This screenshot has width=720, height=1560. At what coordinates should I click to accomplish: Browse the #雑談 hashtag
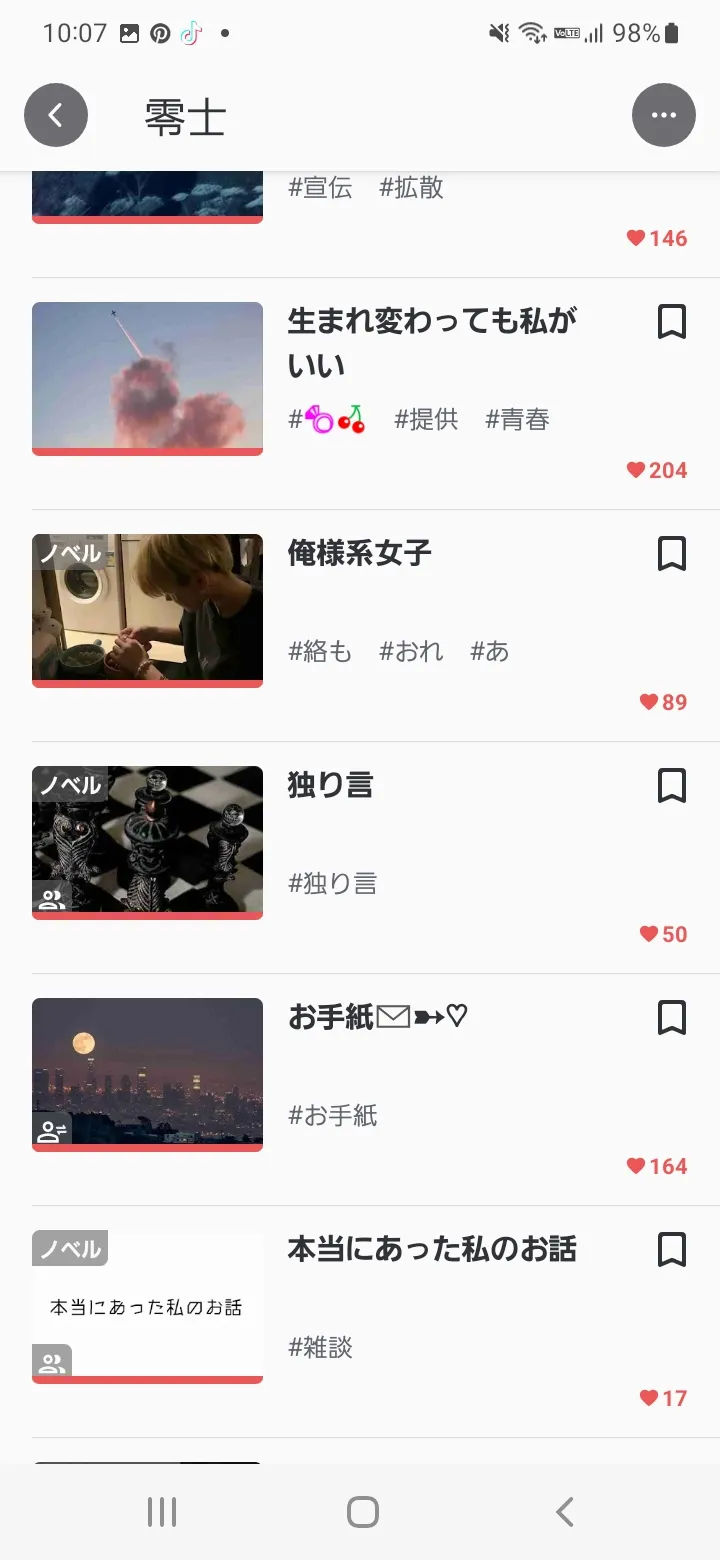coord(321,1348)
